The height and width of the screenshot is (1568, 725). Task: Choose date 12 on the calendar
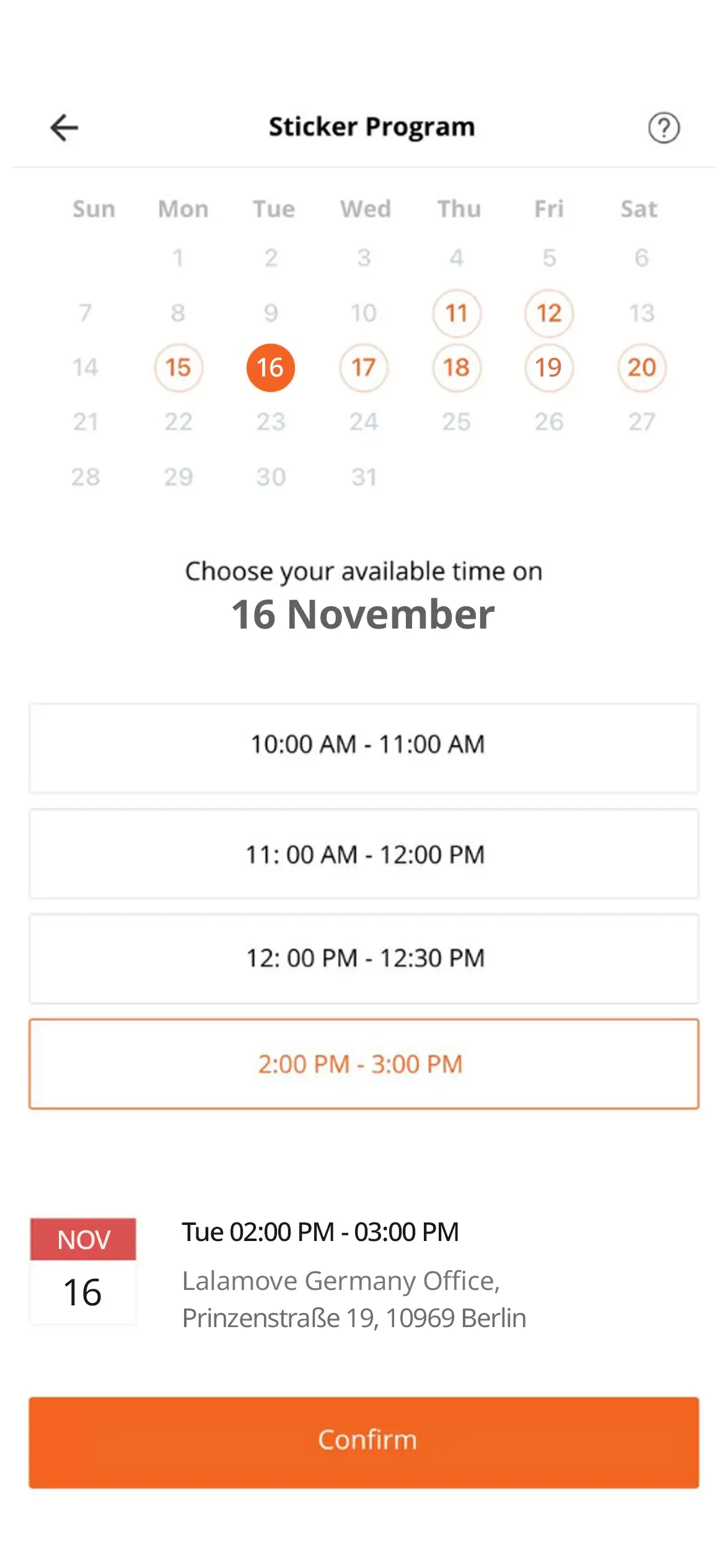[x=549, y=313]
